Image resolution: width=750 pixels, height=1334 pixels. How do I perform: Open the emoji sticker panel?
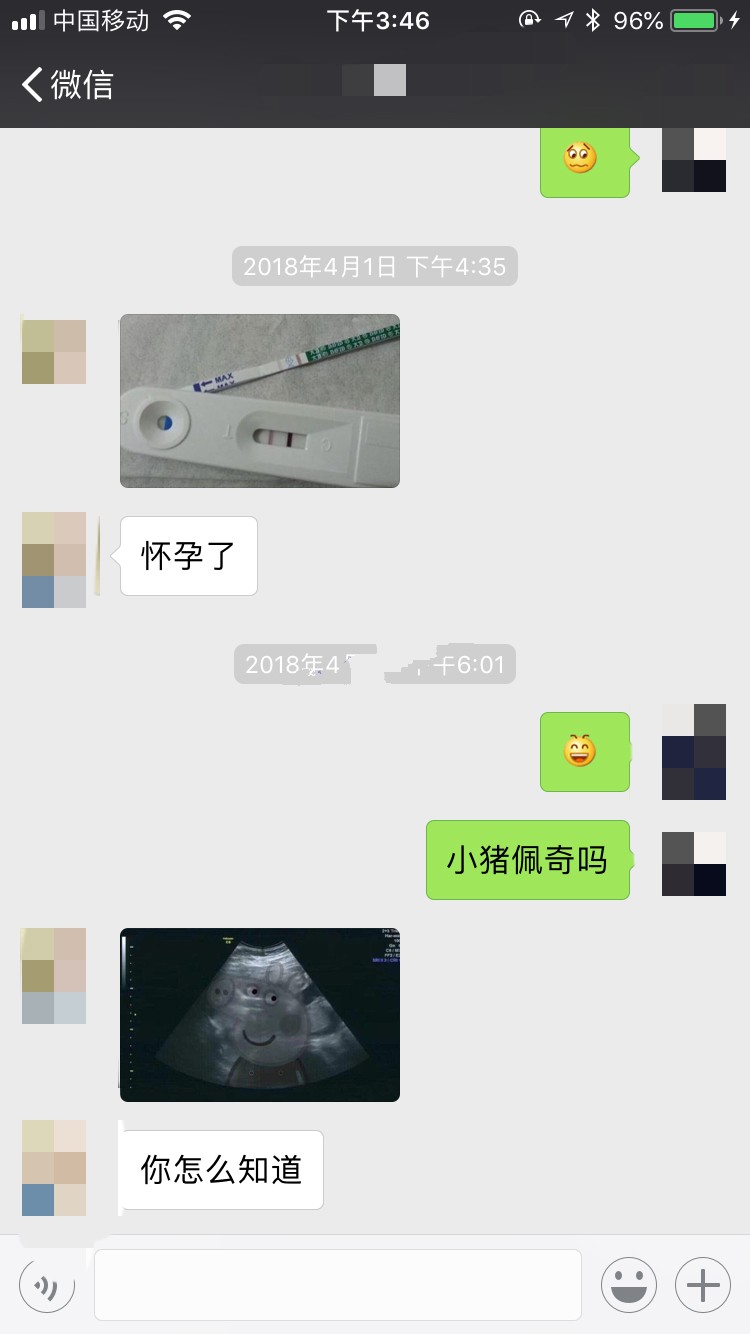pos(628,1285)
